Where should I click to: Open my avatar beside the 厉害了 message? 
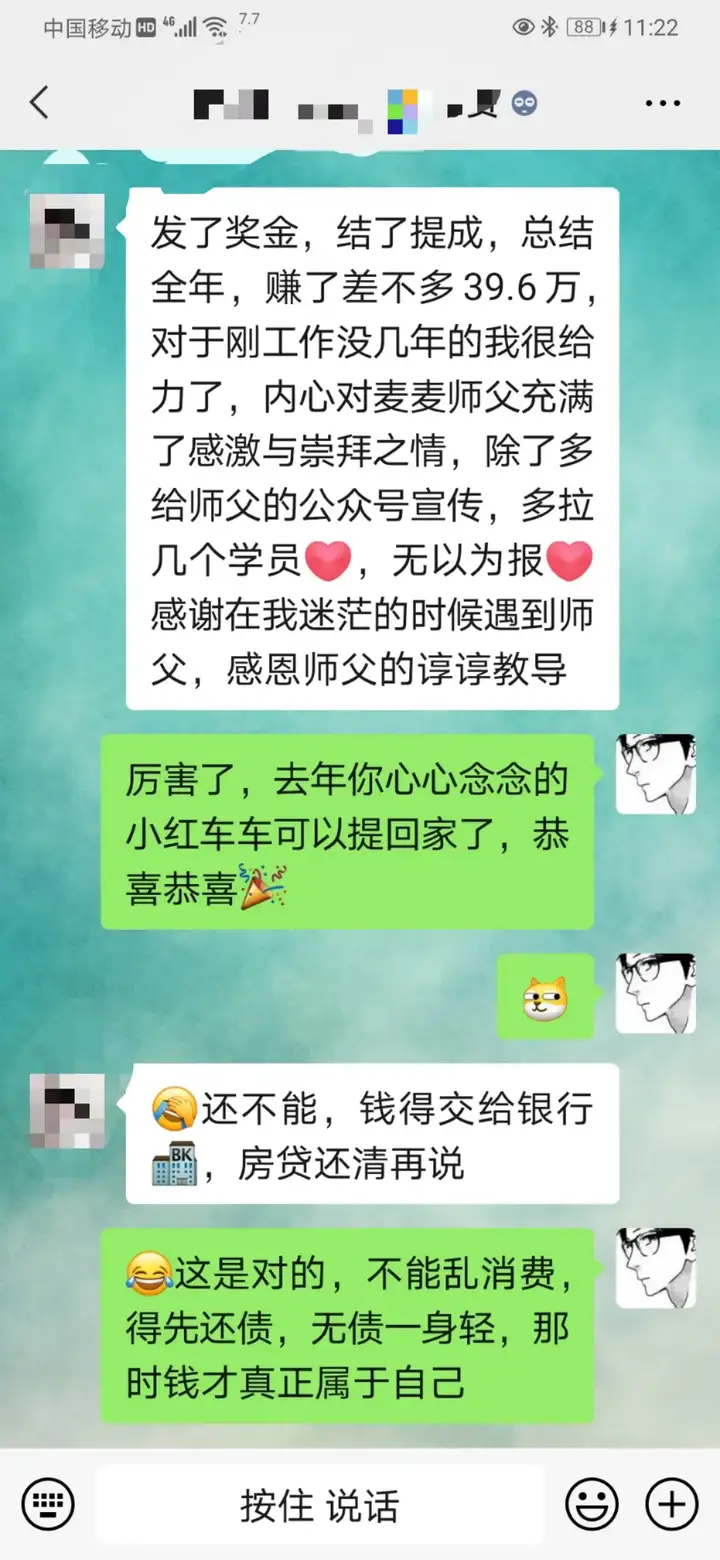click(x=655, y=774)
